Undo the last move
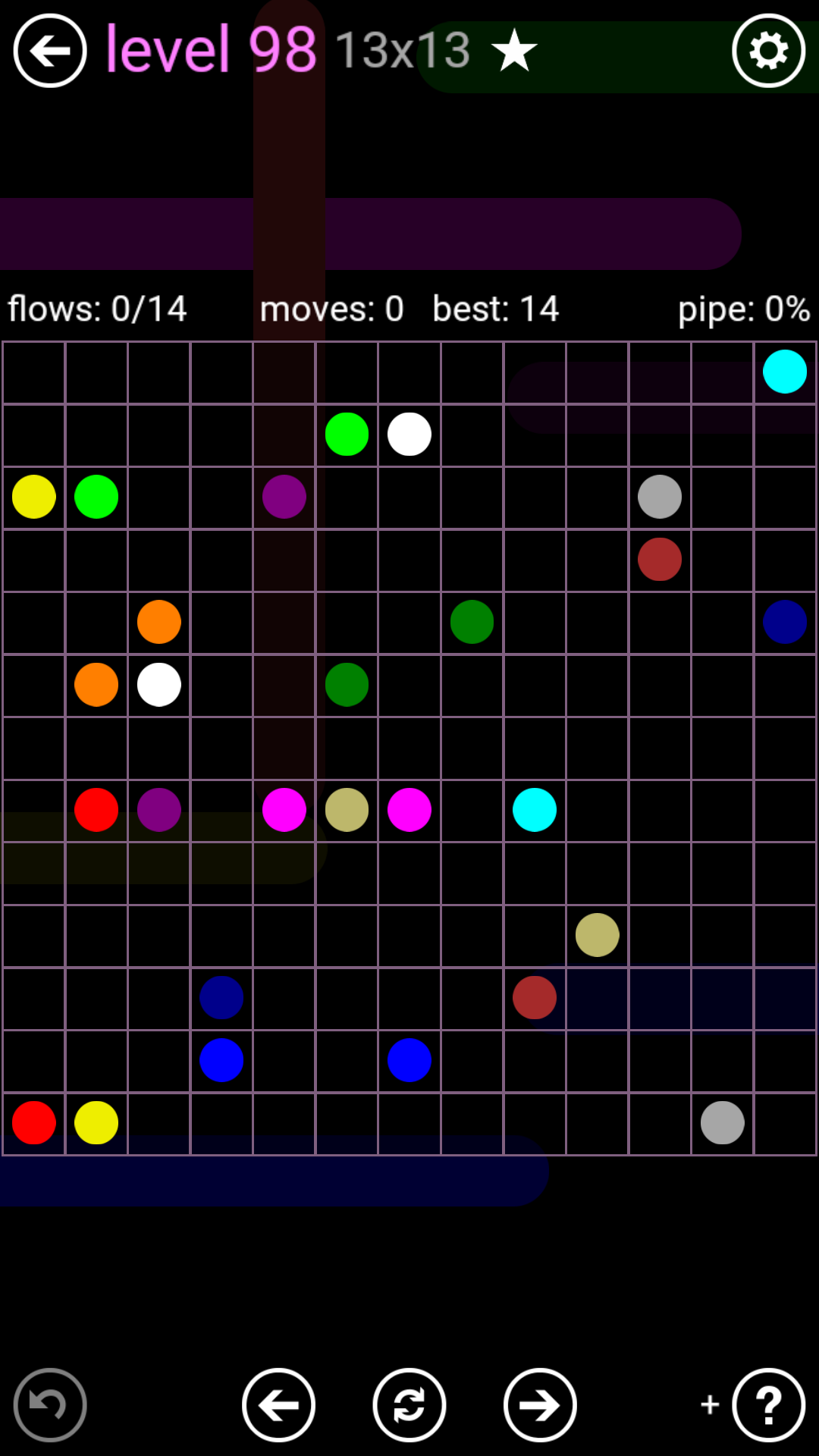This screenshot has height=1456, width=819. click(x=50, y=1404)
